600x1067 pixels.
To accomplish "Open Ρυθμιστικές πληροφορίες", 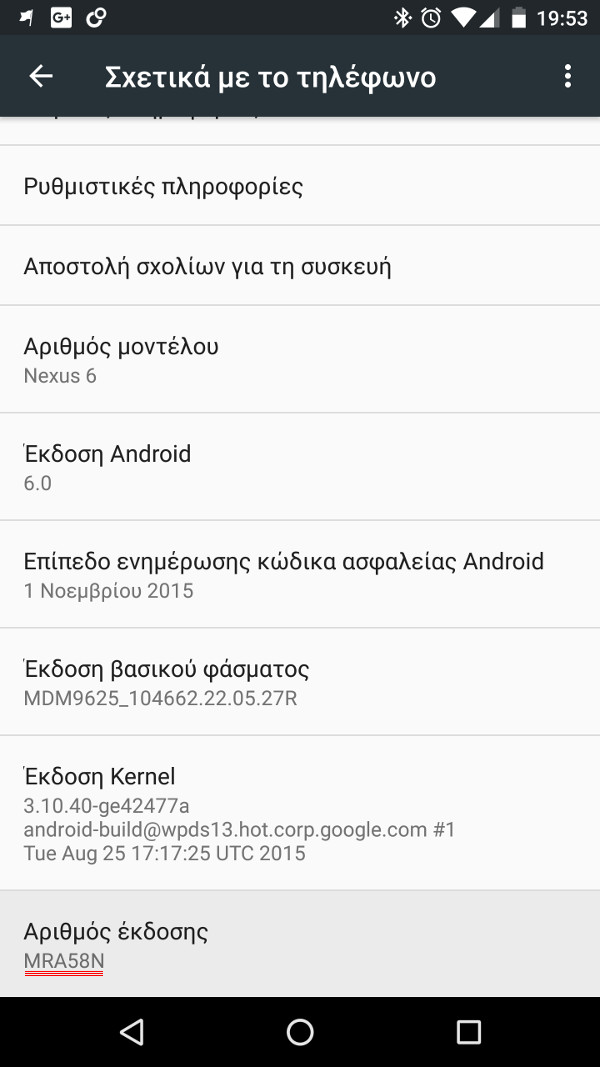I will (x=300, y=185).
